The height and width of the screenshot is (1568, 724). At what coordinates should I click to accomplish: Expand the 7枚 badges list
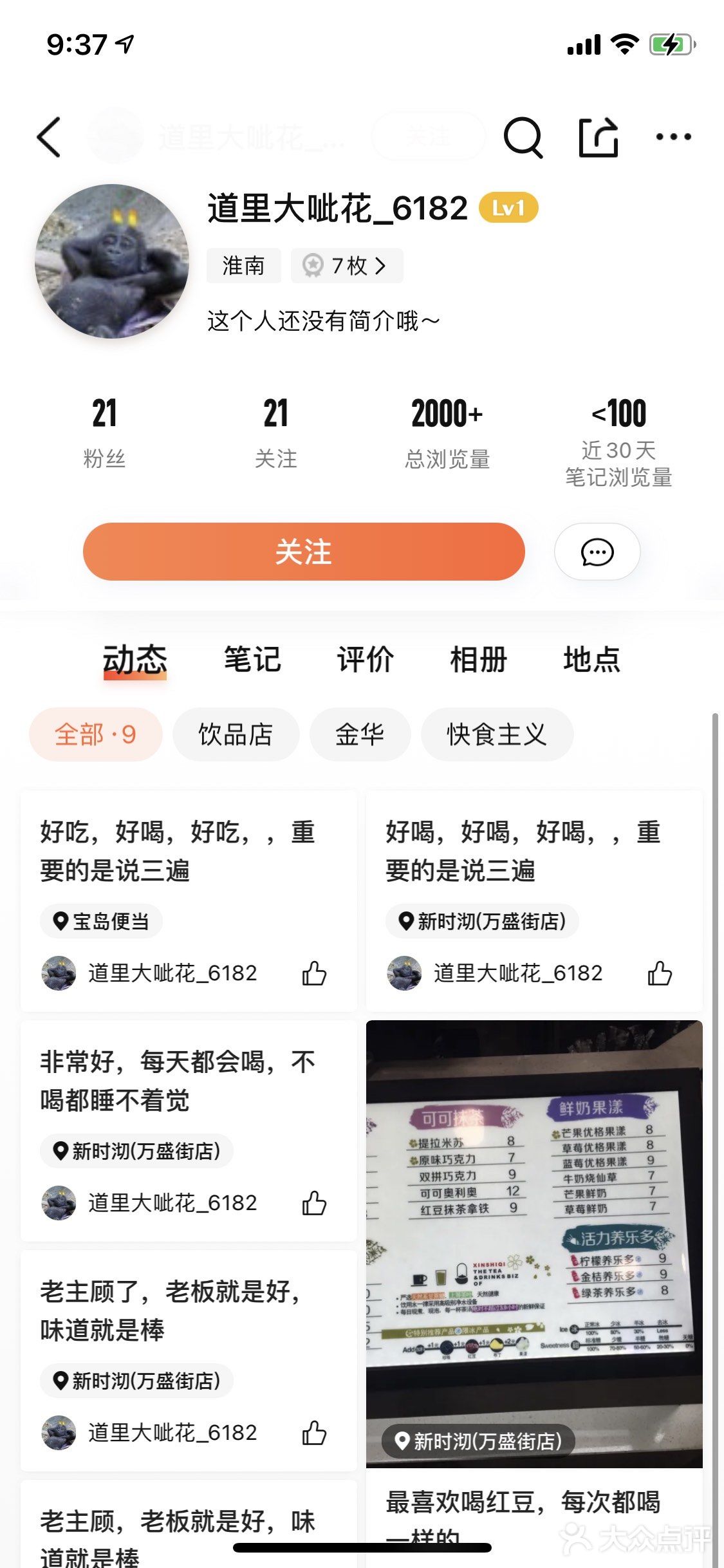click(346, 265)
